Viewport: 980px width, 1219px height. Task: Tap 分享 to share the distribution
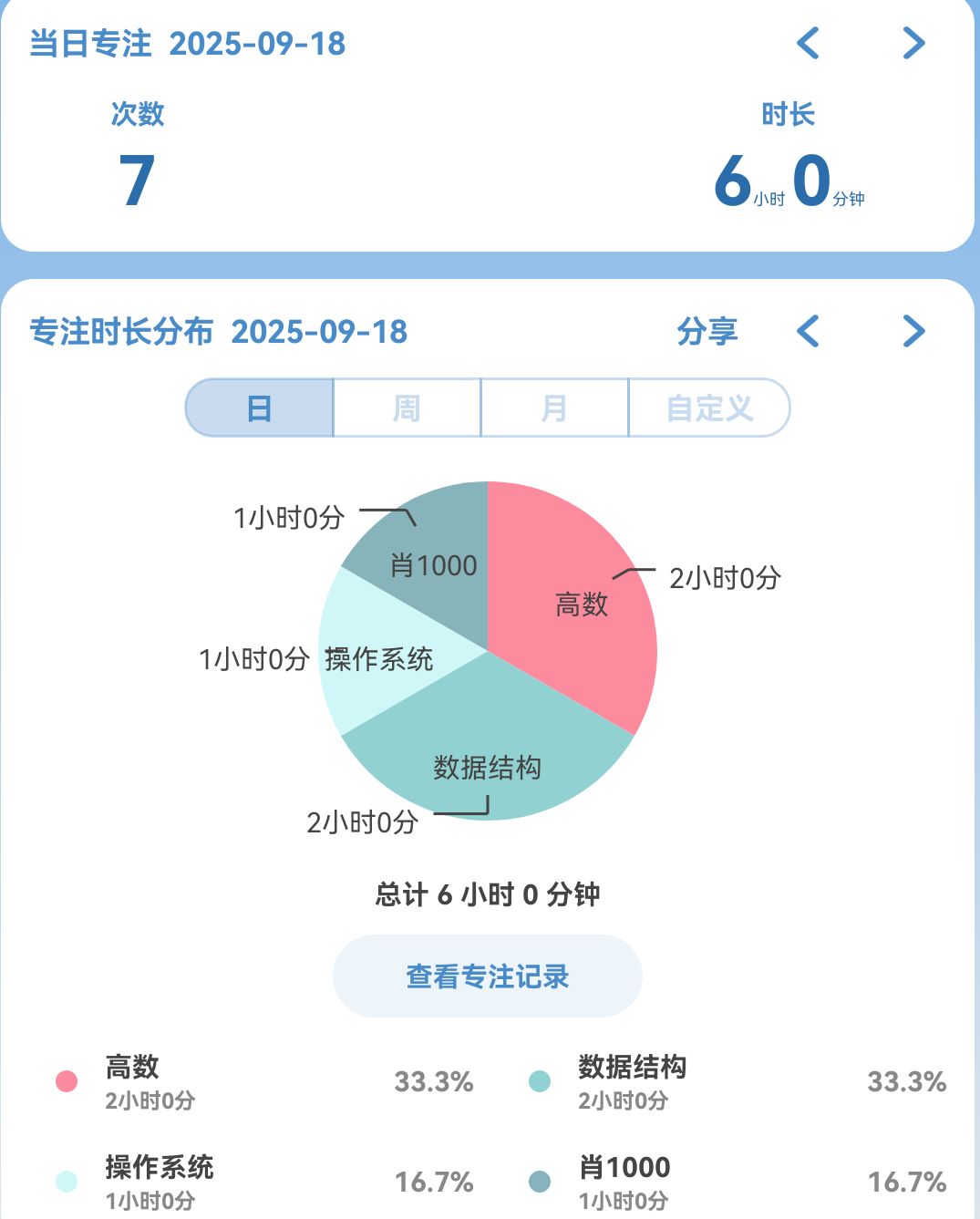[707, 331]
